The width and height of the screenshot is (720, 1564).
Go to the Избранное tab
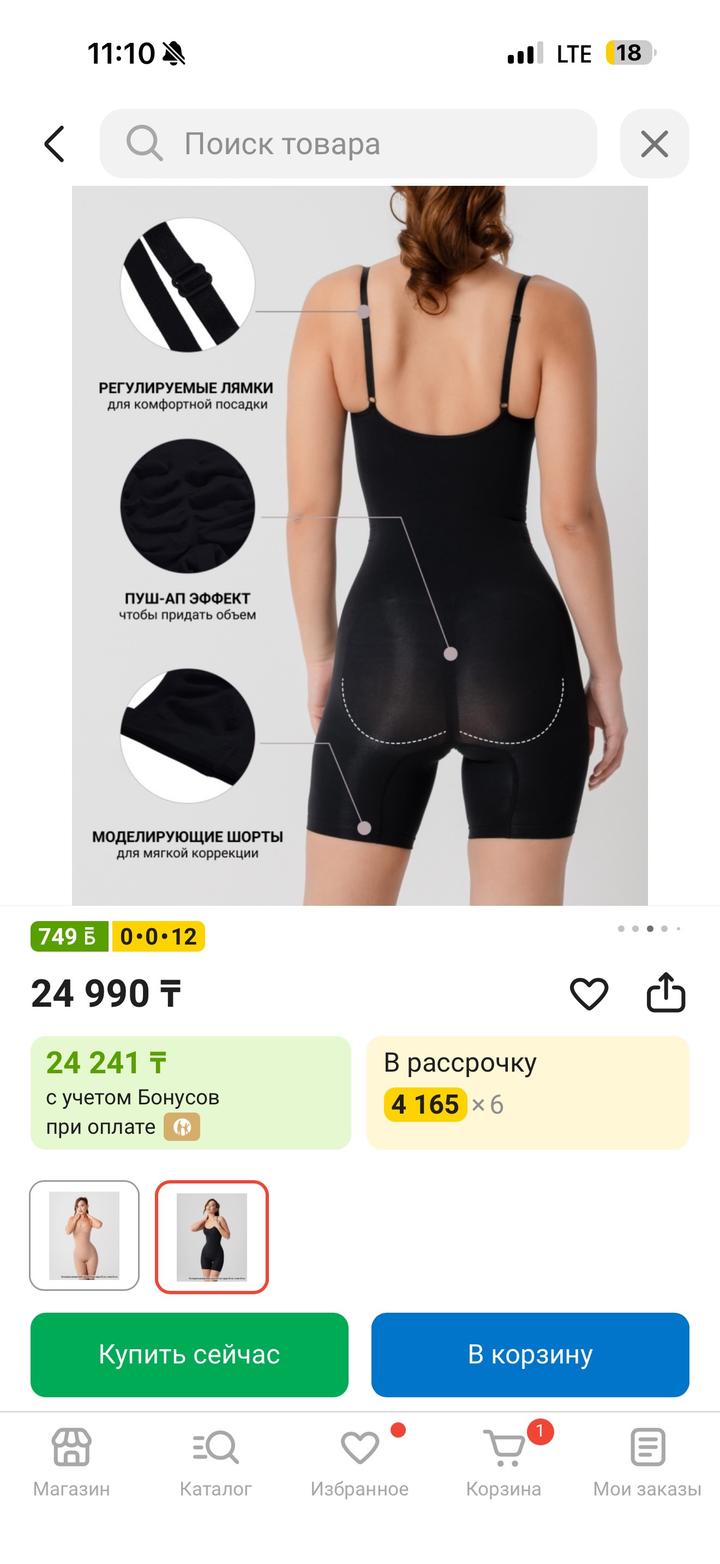coord(359,1462)
